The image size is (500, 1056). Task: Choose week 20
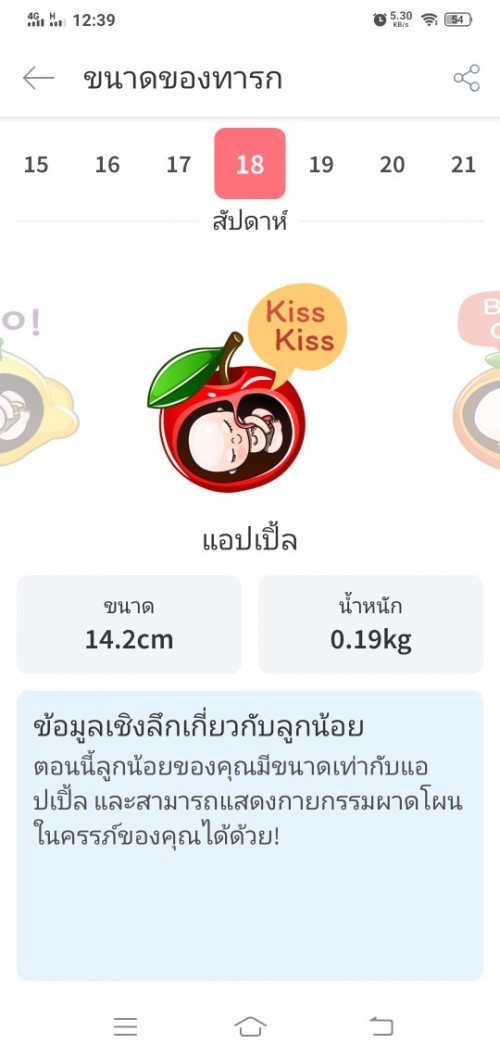click(392, 164)
